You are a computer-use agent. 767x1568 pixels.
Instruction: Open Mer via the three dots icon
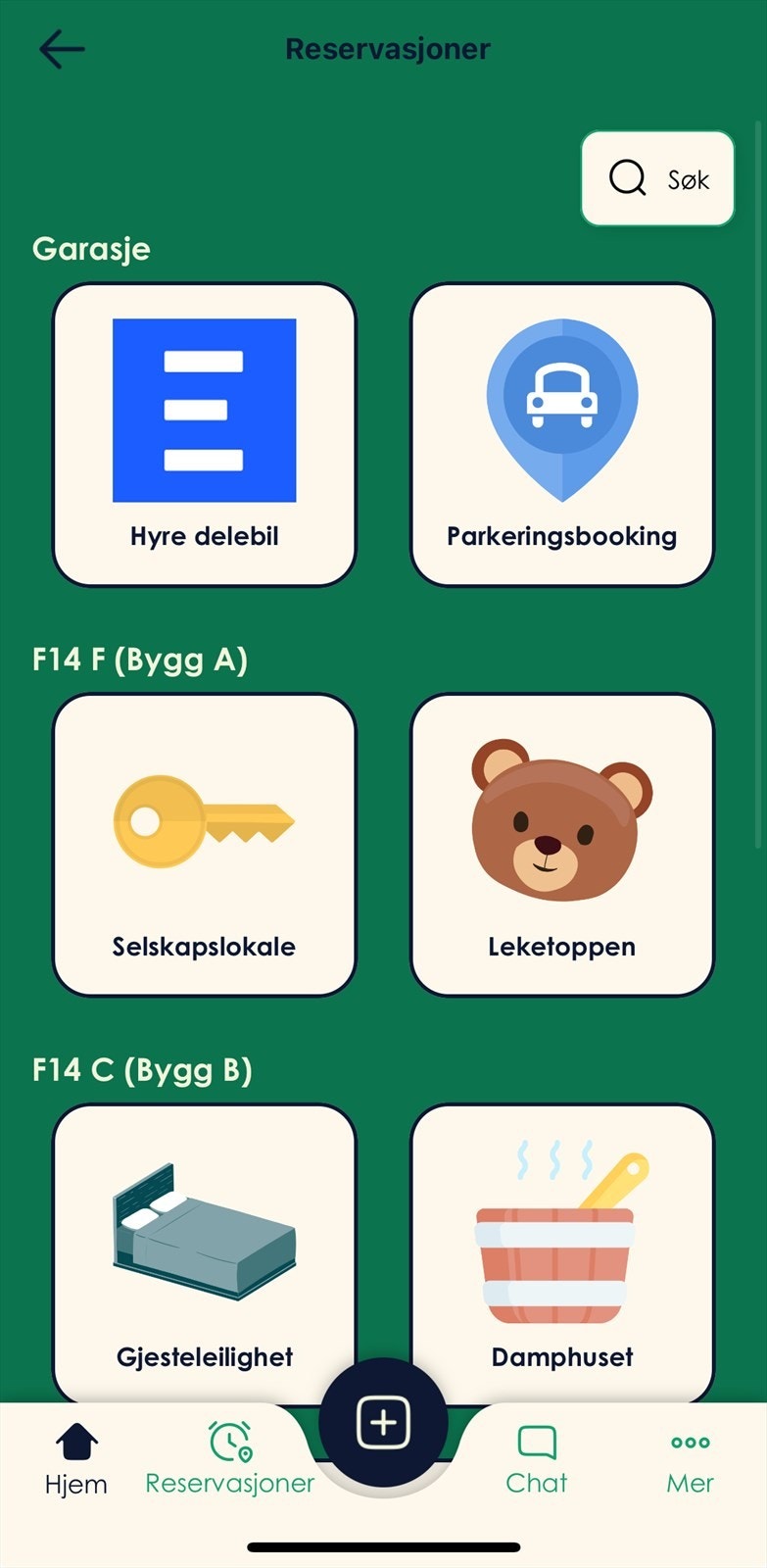[690, 1443]
